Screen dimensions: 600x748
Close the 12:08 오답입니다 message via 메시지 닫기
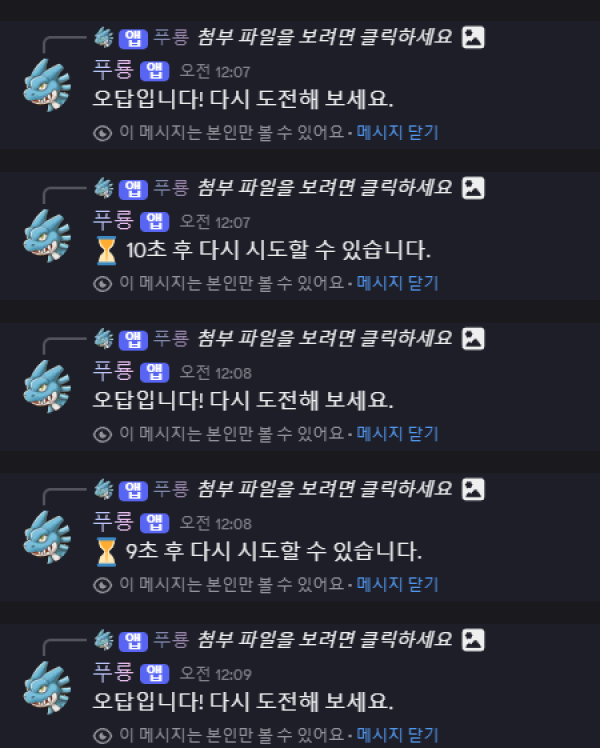(397, 434)
